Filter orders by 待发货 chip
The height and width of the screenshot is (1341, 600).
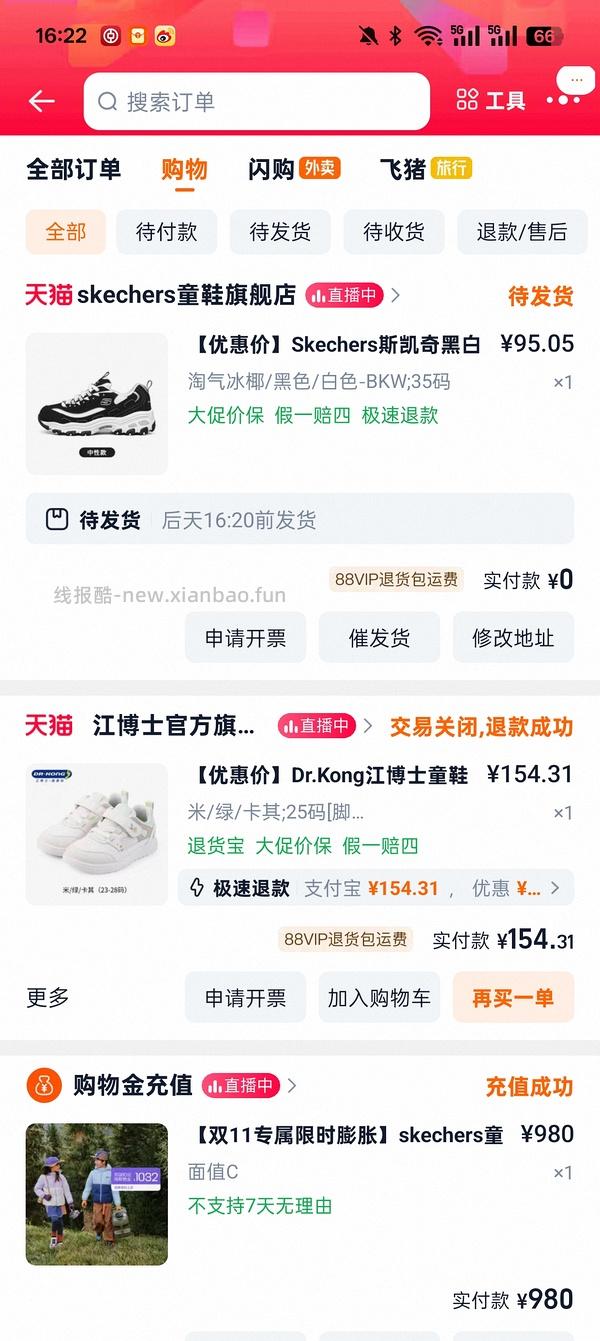point(280,232)
